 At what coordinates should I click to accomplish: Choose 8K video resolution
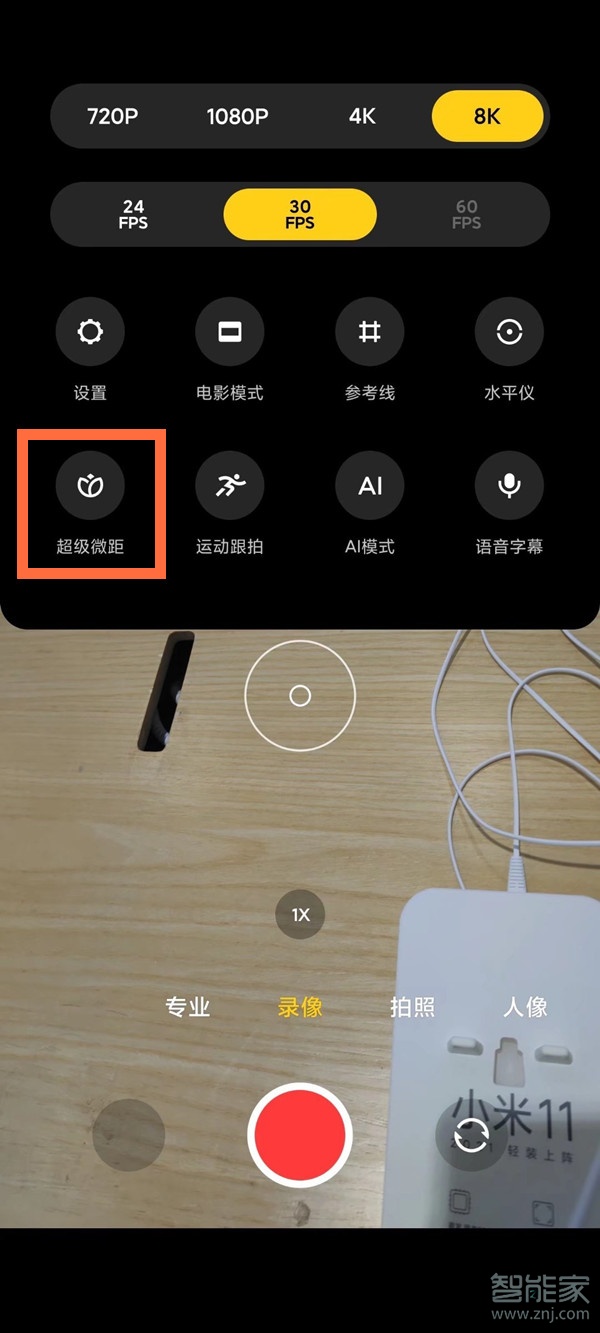click(487, 116)
